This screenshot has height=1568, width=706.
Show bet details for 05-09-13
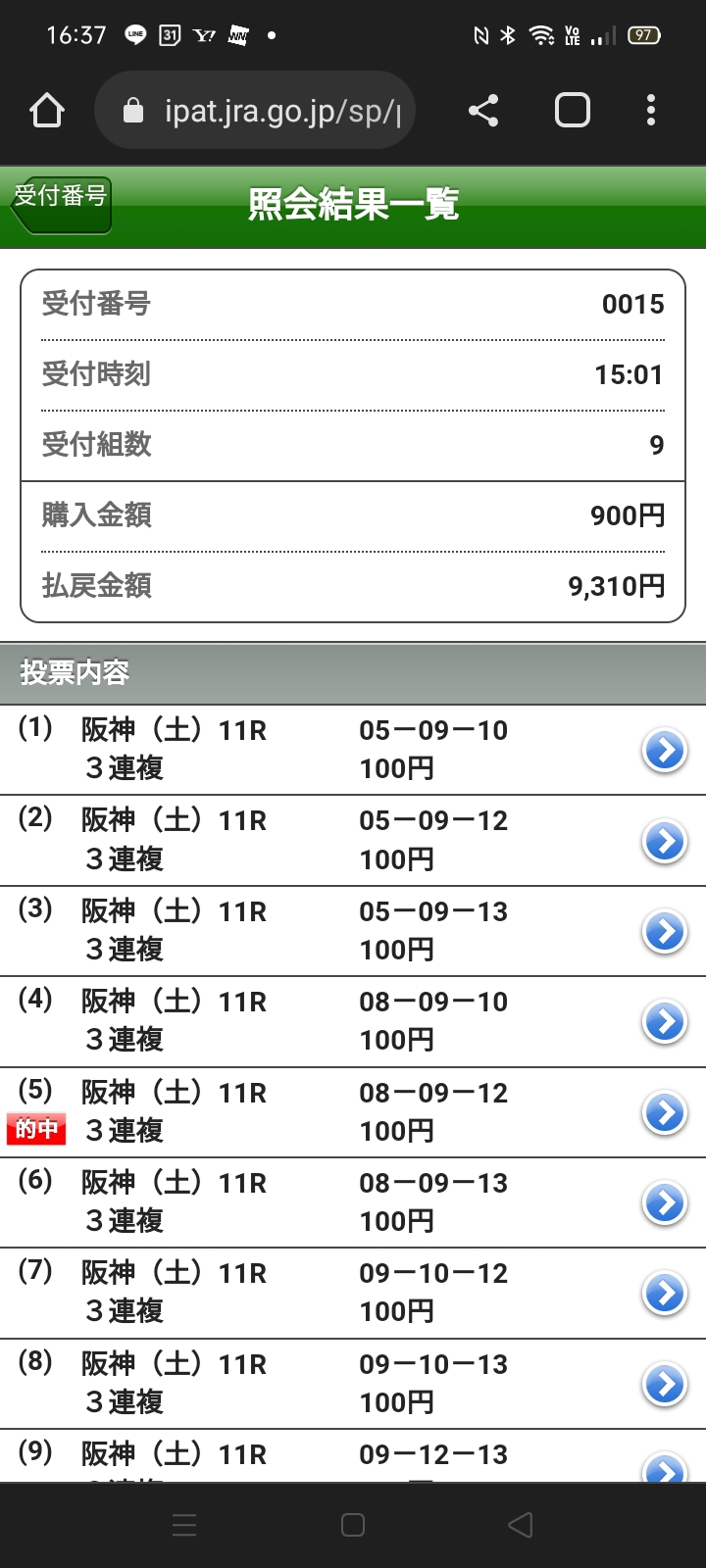tap(665, 932)
